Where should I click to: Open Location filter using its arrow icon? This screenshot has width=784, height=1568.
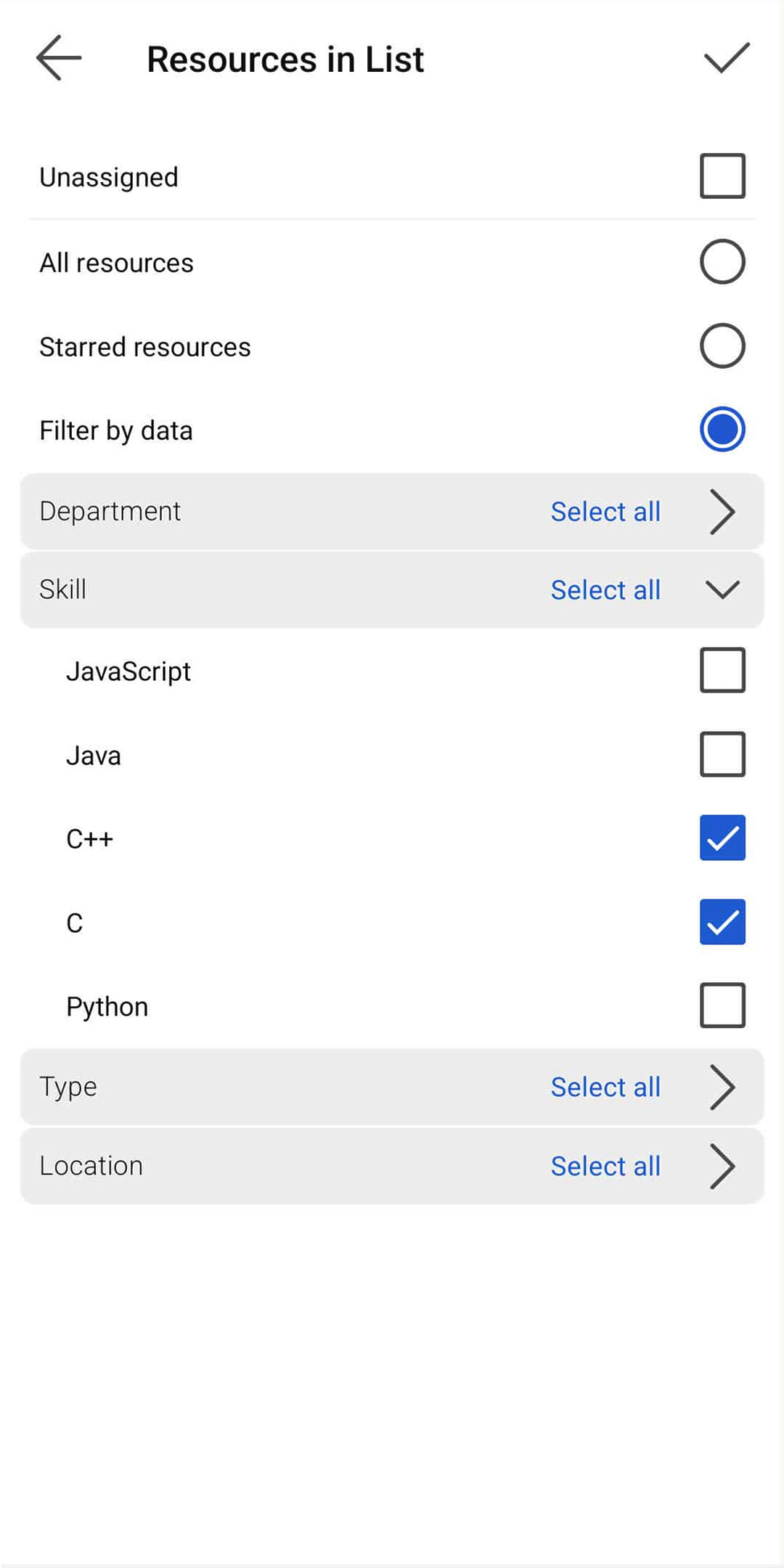pos(724,1166)
